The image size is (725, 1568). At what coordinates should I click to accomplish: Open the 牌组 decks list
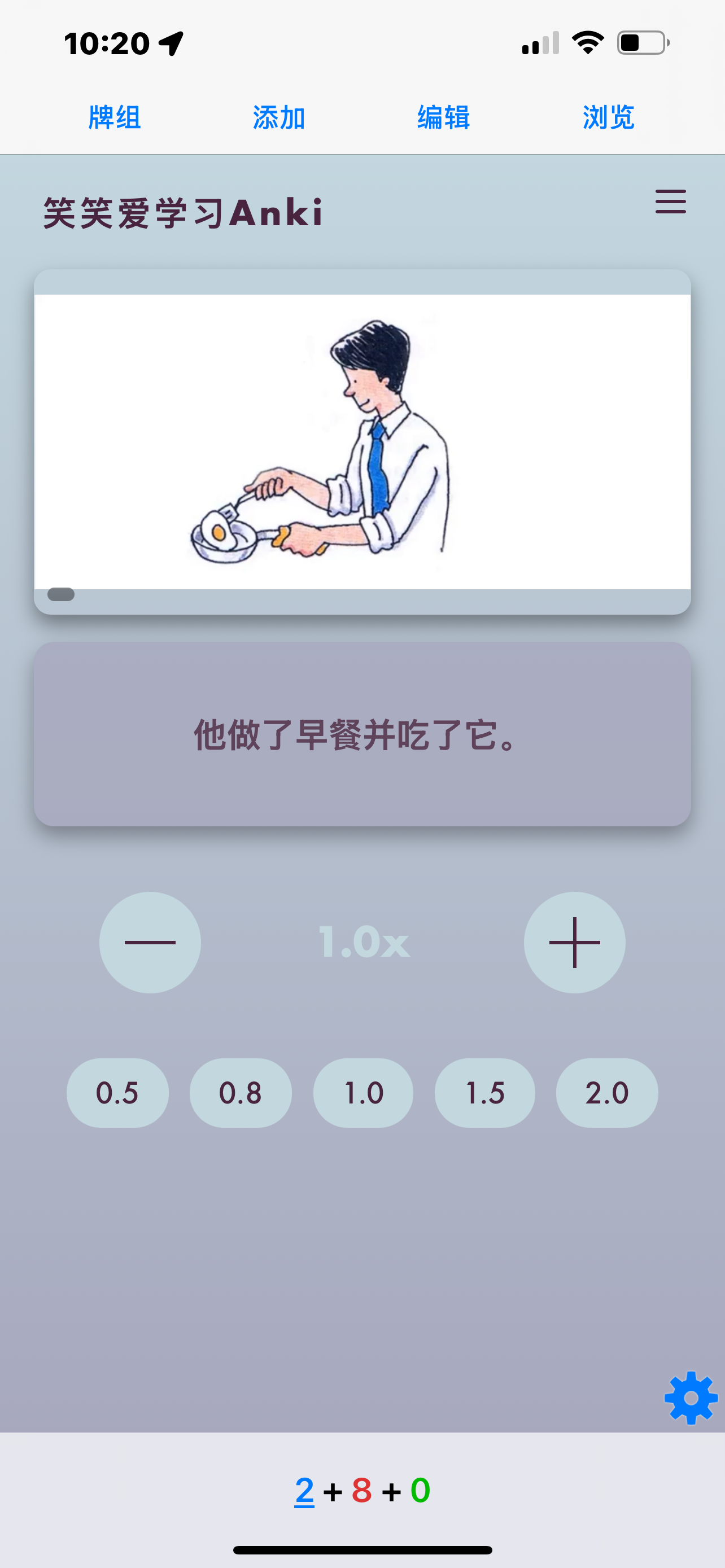pyautogui.click(x=115, y=117)
